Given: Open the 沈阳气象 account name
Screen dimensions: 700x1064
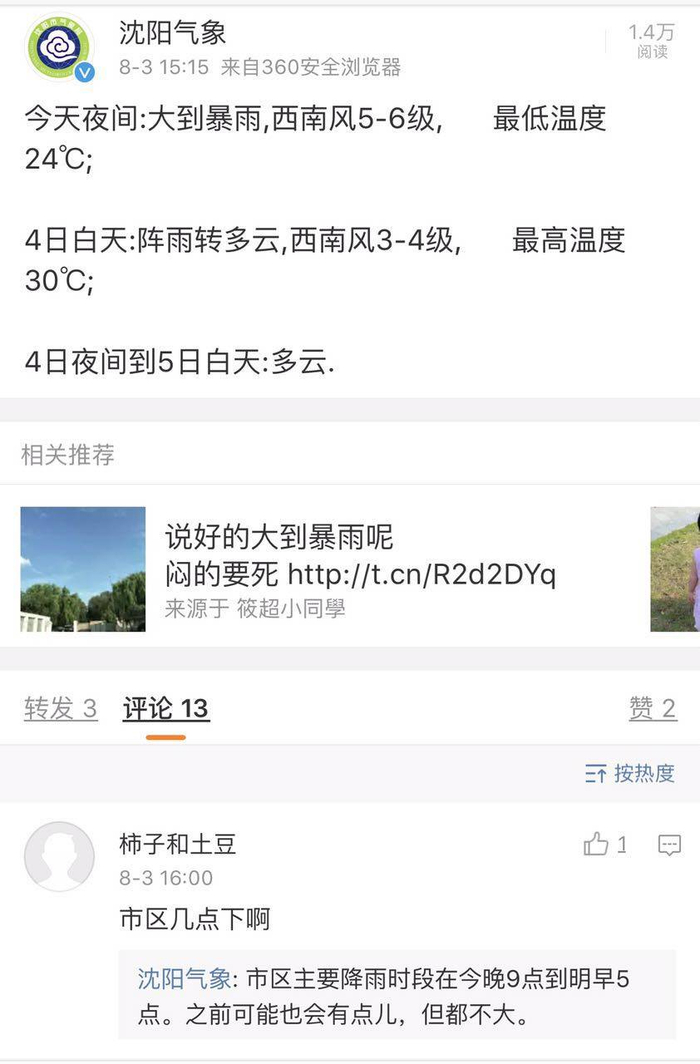Looking at the screenshot, I should click(x=173, y=34).
